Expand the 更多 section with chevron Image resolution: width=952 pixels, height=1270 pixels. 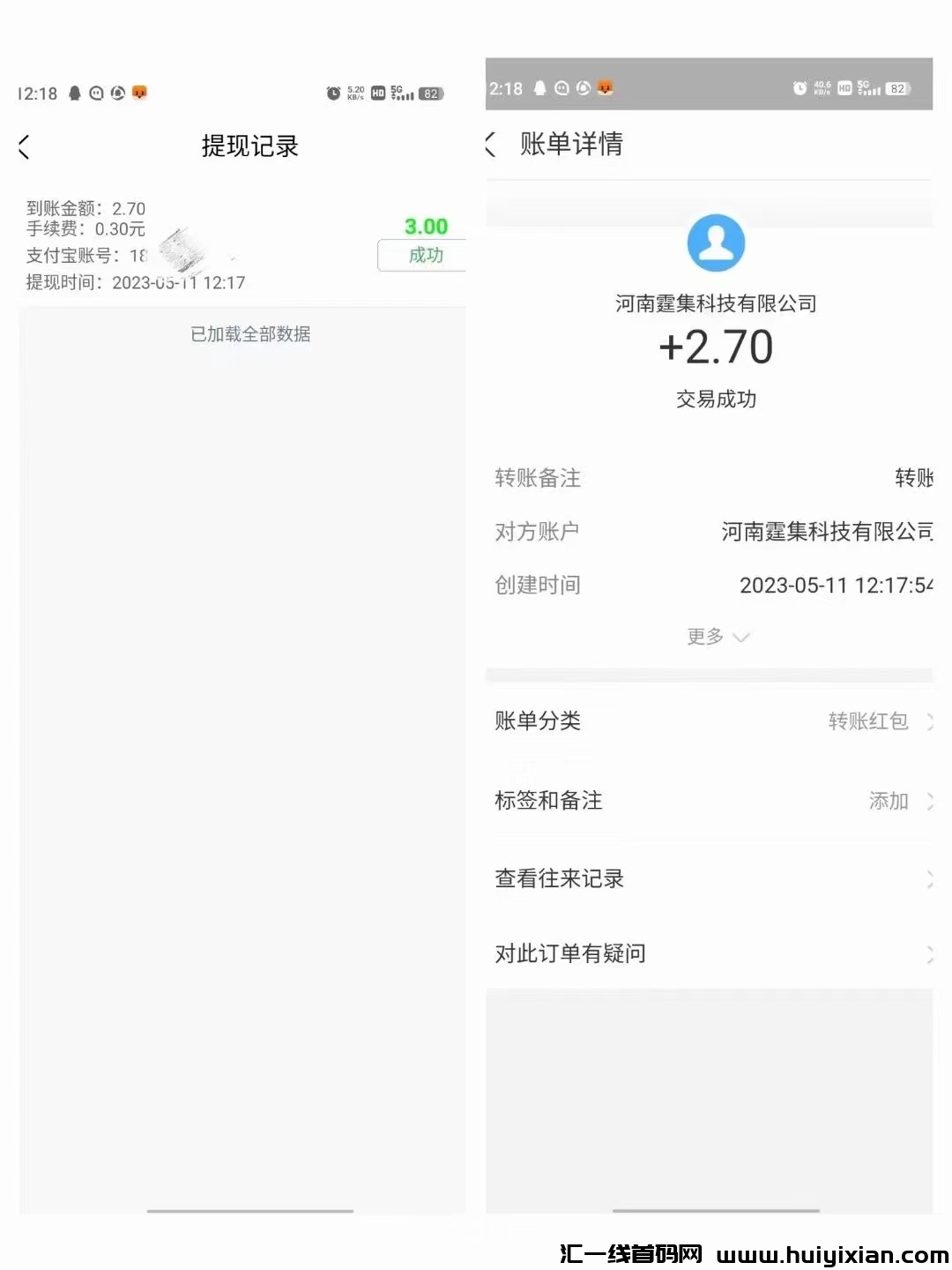coord(716,635)
